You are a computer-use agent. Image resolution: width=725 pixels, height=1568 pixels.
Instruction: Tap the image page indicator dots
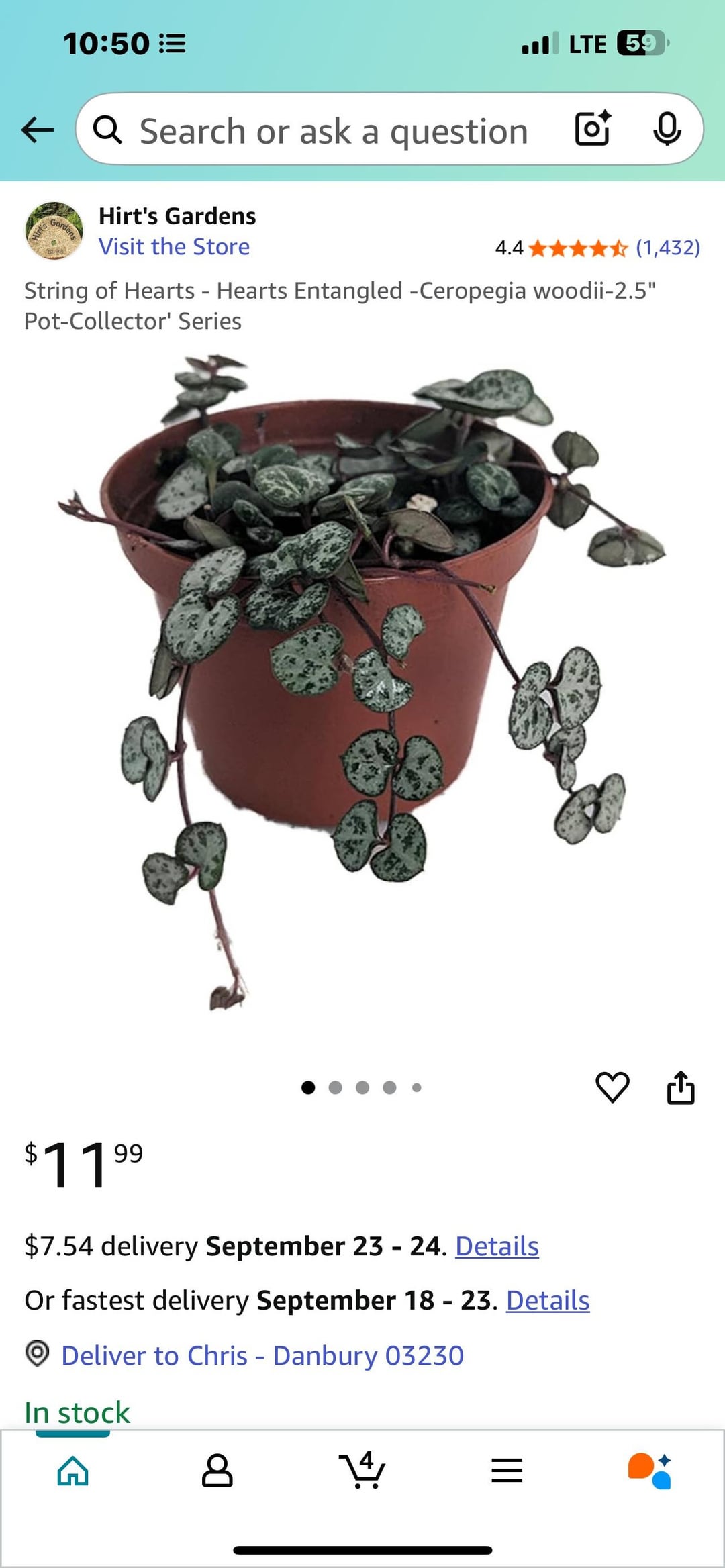(x=362, y=1087)
